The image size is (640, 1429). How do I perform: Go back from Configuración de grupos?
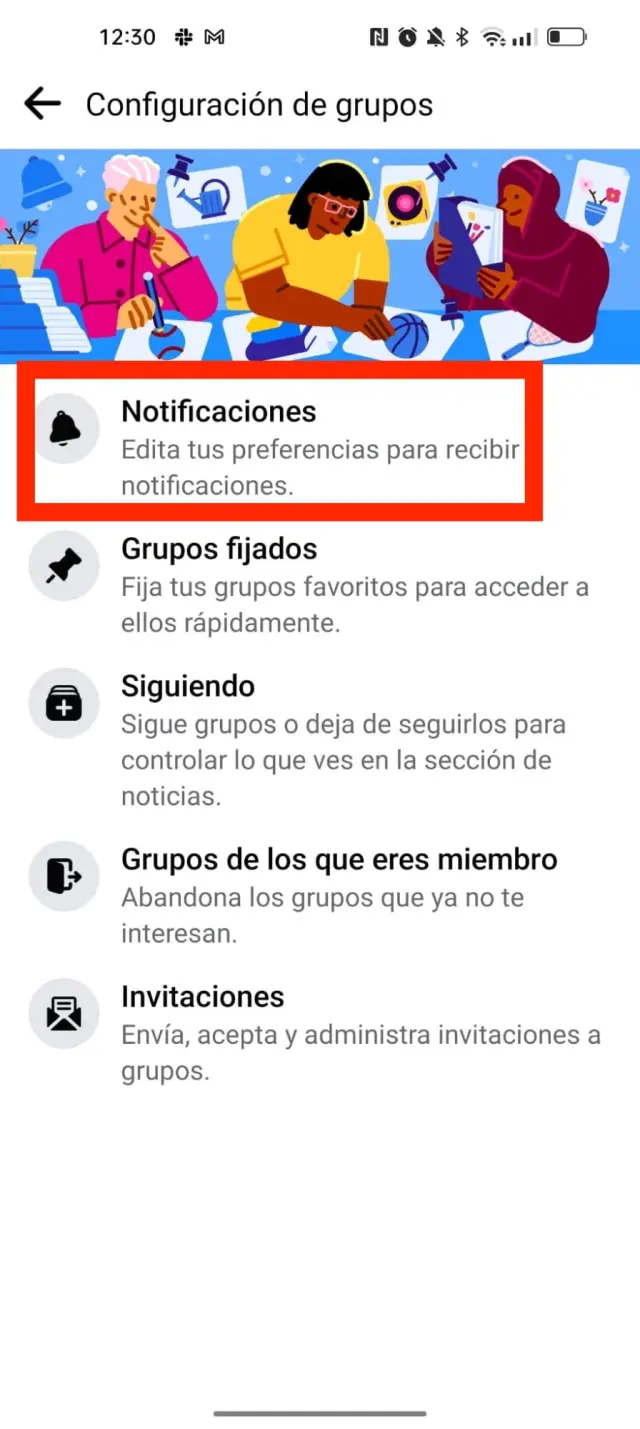(43, 104)
